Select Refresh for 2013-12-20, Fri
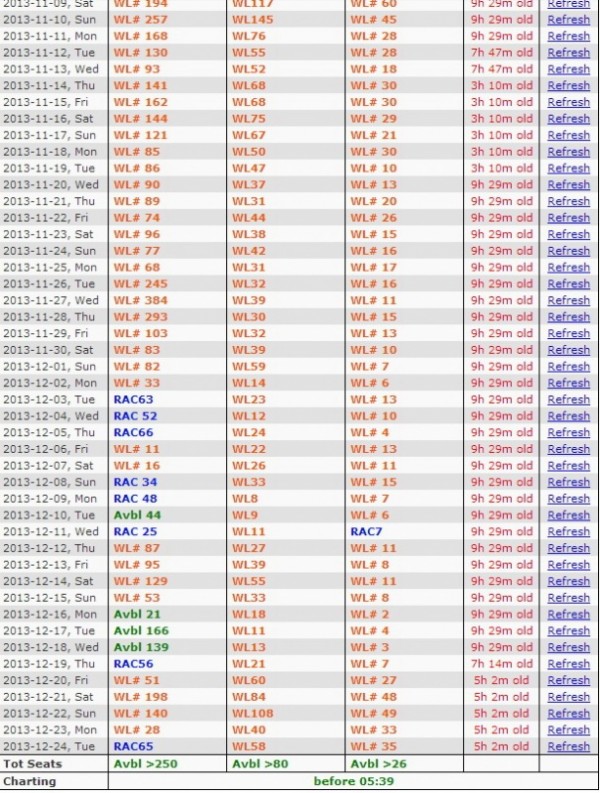The height and width of the screenshot is (793, 600). 568,680
